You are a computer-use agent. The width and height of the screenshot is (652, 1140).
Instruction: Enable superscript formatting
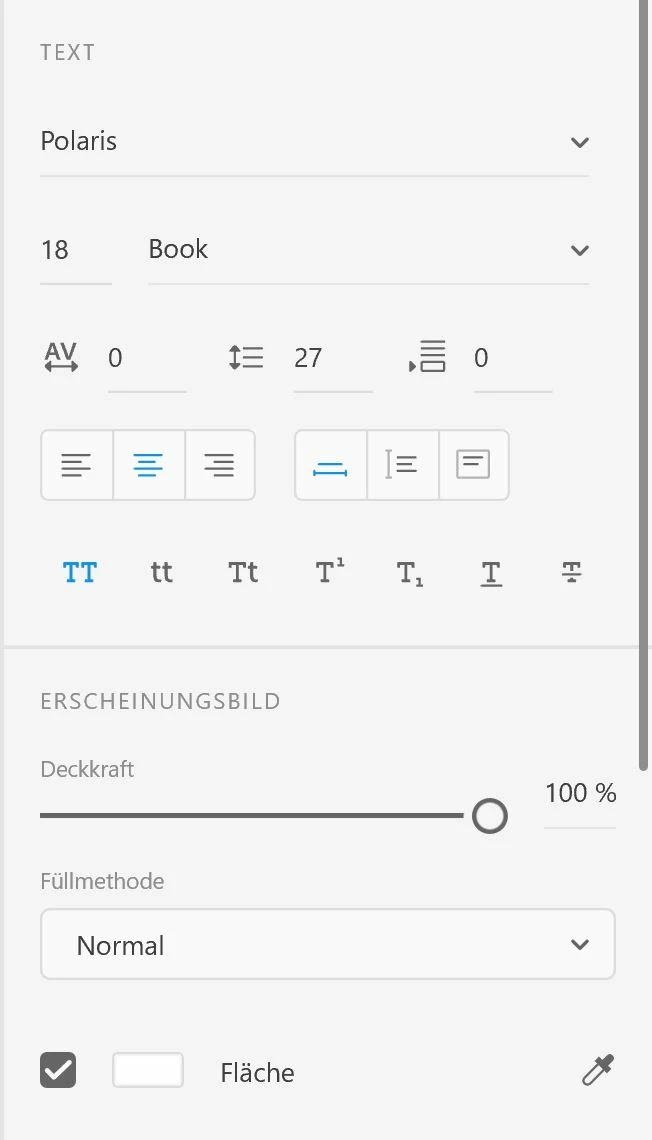click(x=329, y=573)
